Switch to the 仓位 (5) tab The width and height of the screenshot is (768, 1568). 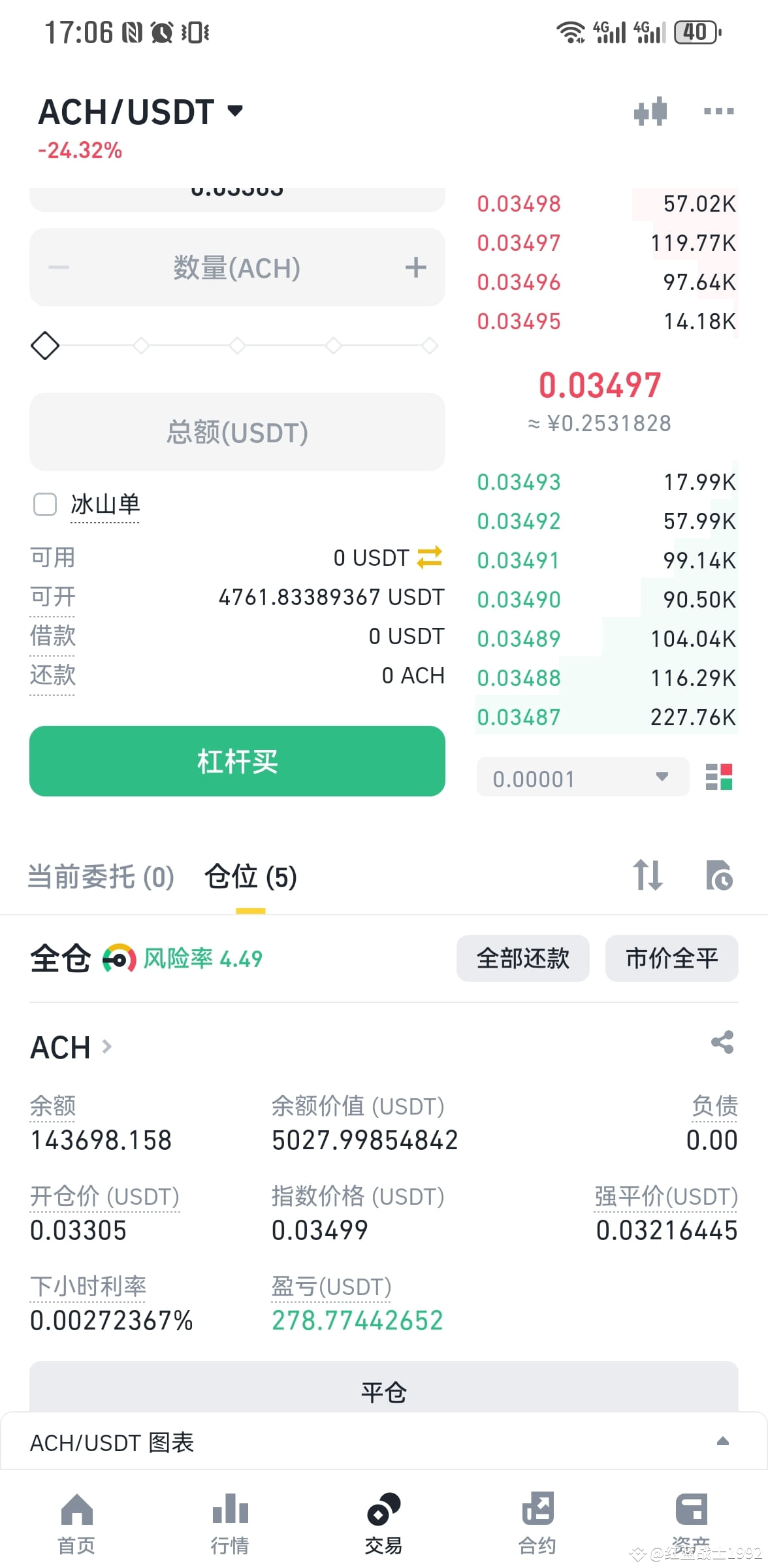251,877
